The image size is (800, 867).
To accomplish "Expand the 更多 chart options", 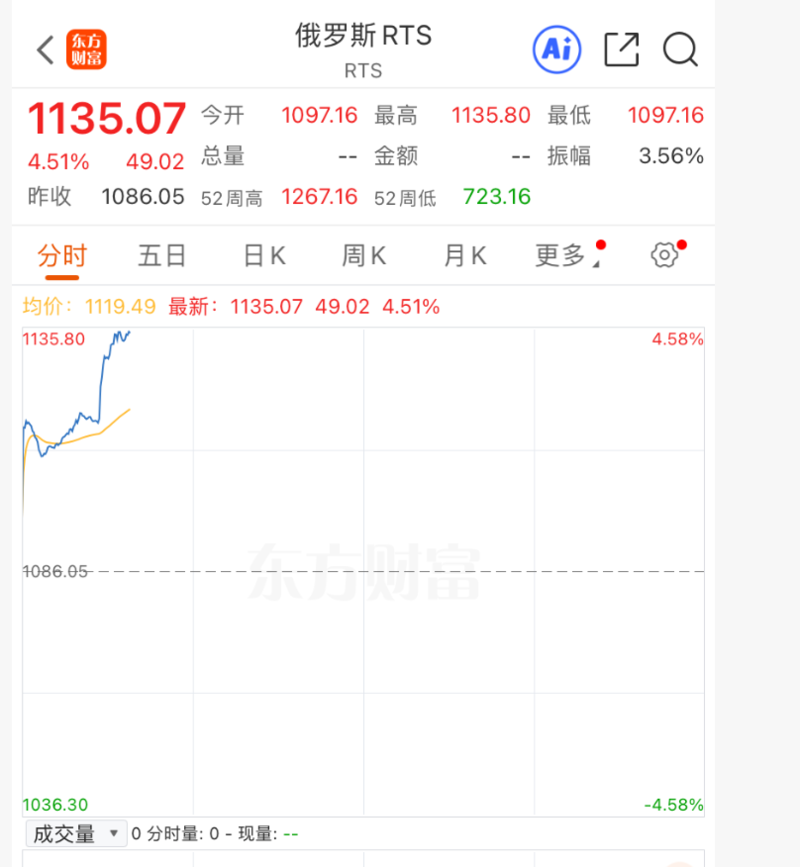I will [565, 256].
